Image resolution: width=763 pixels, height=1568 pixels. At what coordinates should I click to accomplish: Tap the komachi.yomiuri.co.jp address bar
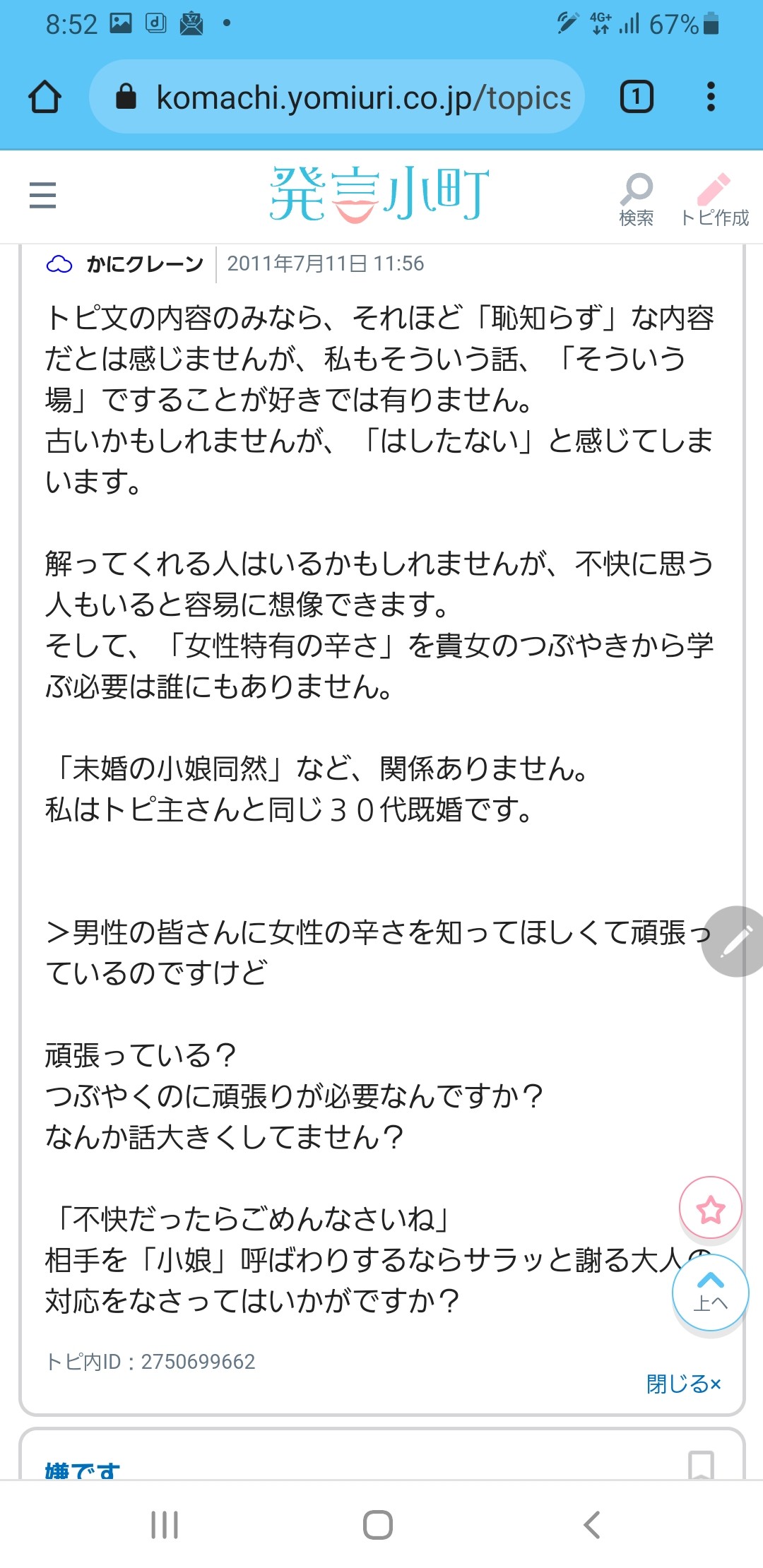pos(338,97)
